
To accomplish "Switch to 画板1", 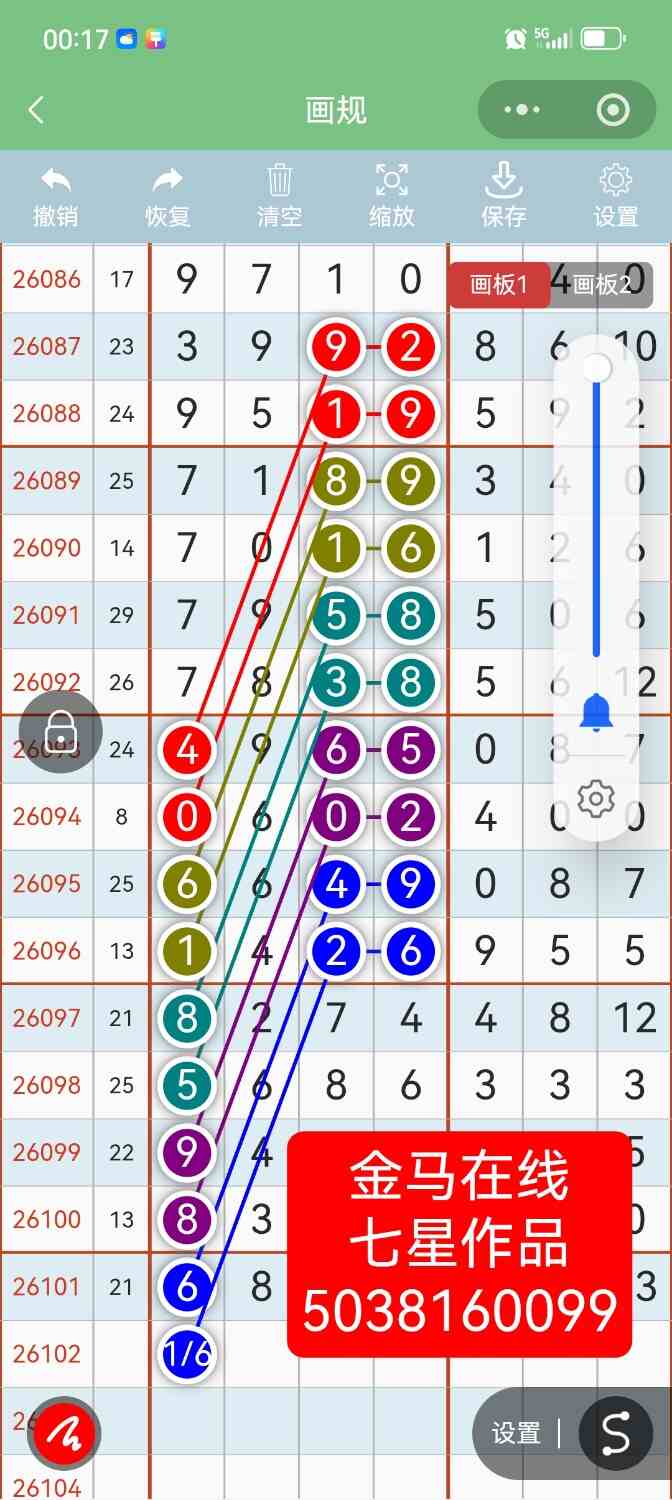I will [x=499, y=285].
